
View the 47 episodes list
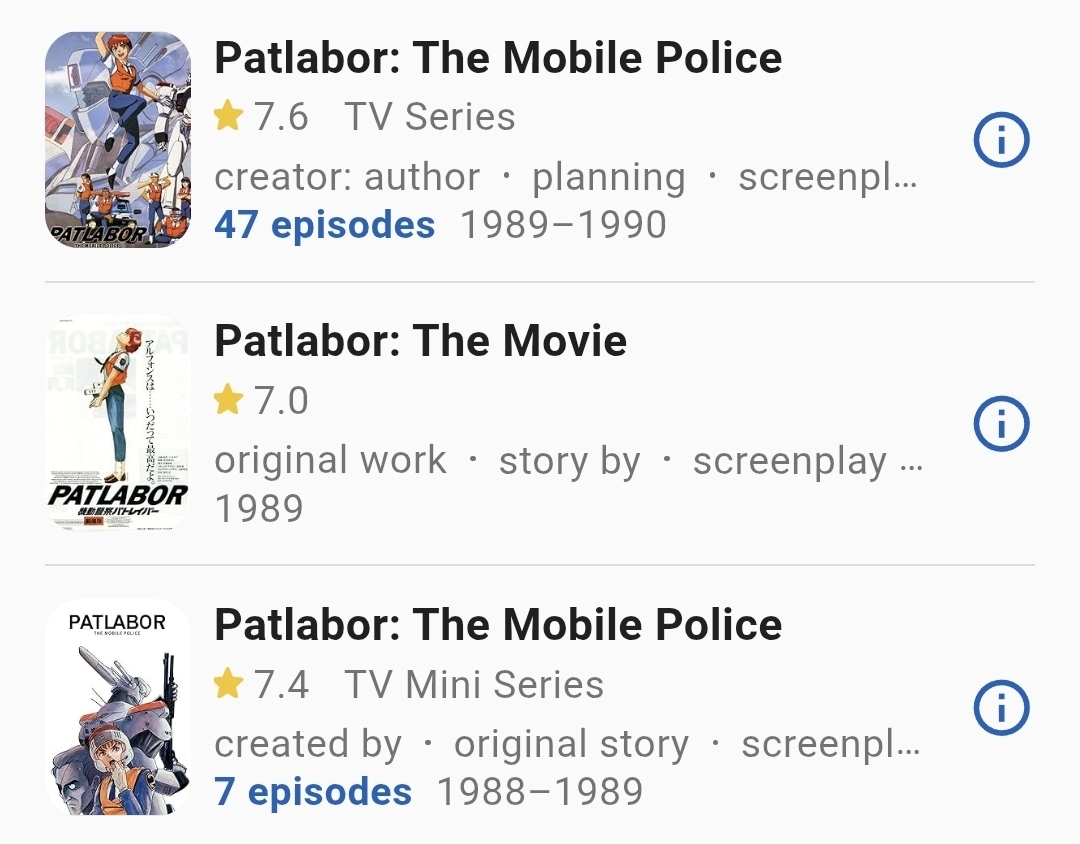point(324,225)
